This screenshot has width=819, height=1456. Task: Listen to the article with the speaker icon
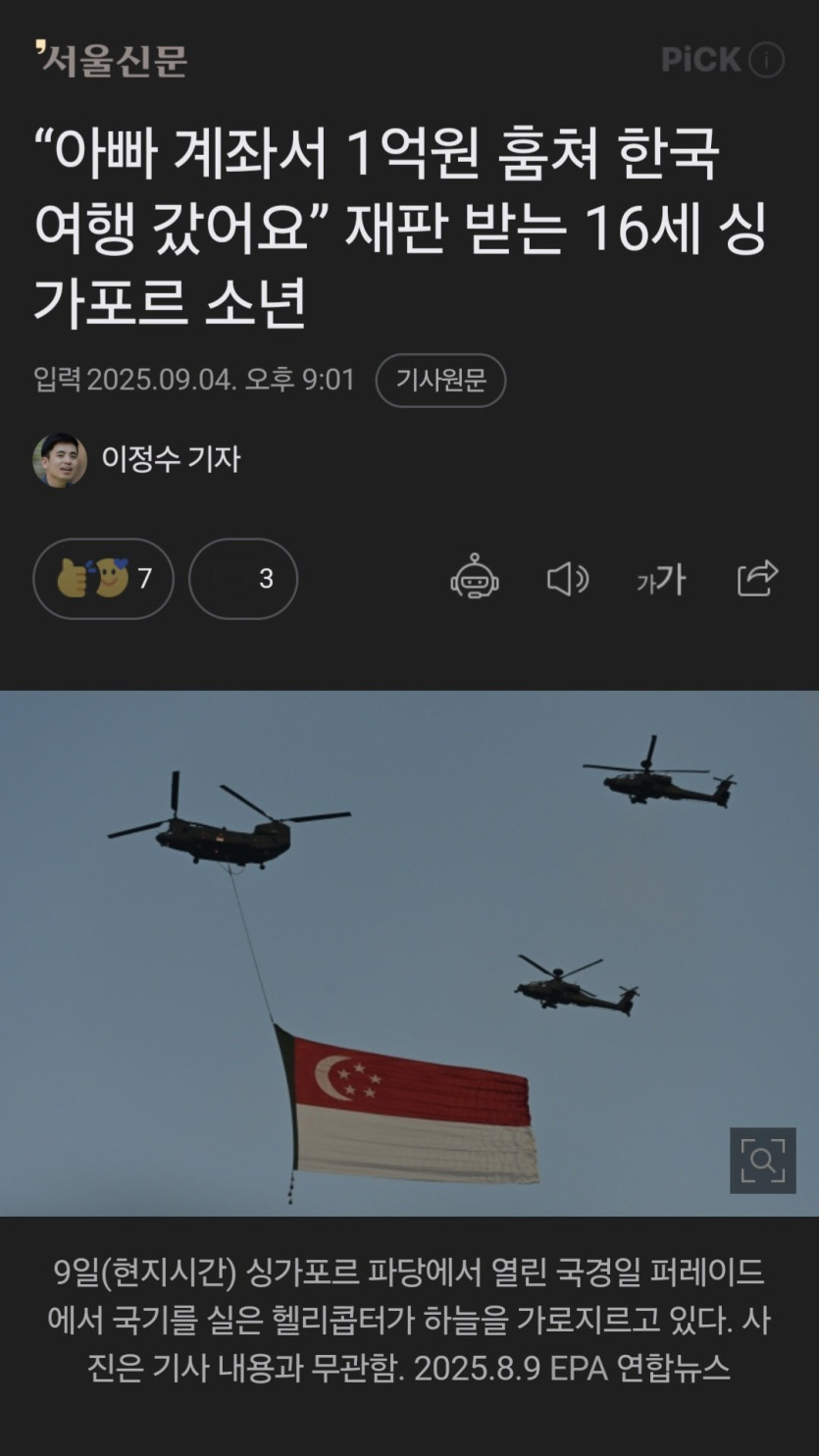(567, 579)
